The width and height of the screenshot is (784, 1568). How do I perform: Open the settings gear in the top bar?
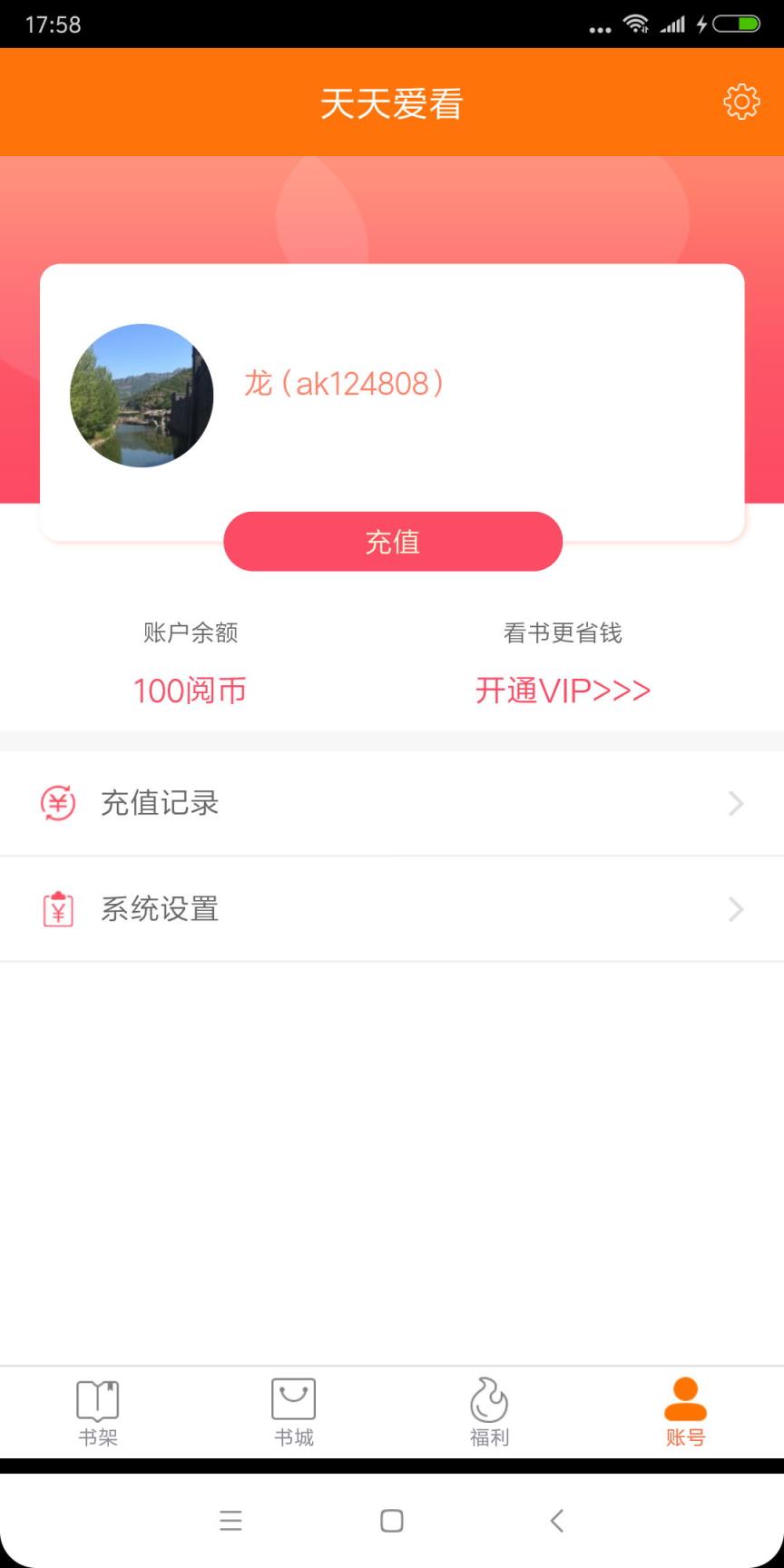point(741,102)
